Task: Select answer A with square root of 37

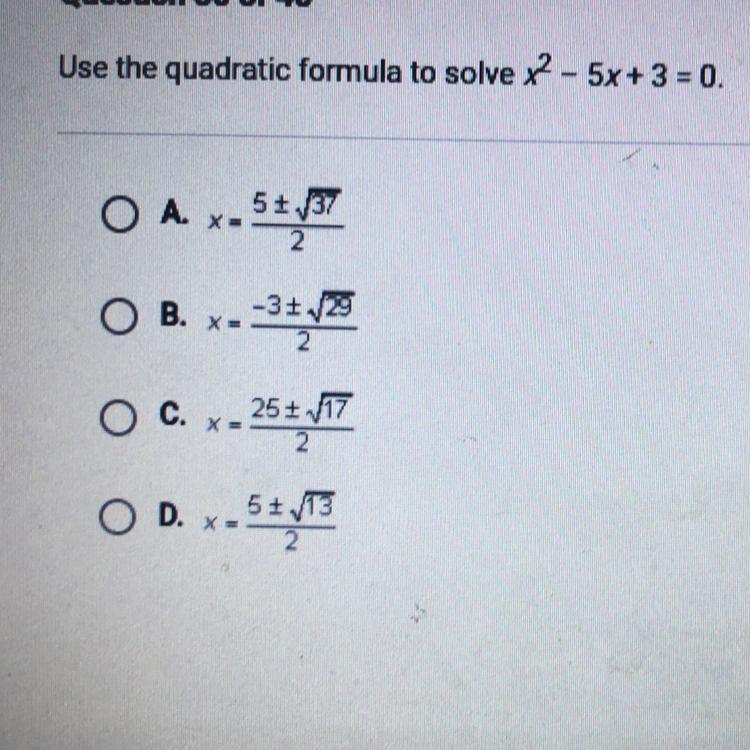Action: [119, 215]
